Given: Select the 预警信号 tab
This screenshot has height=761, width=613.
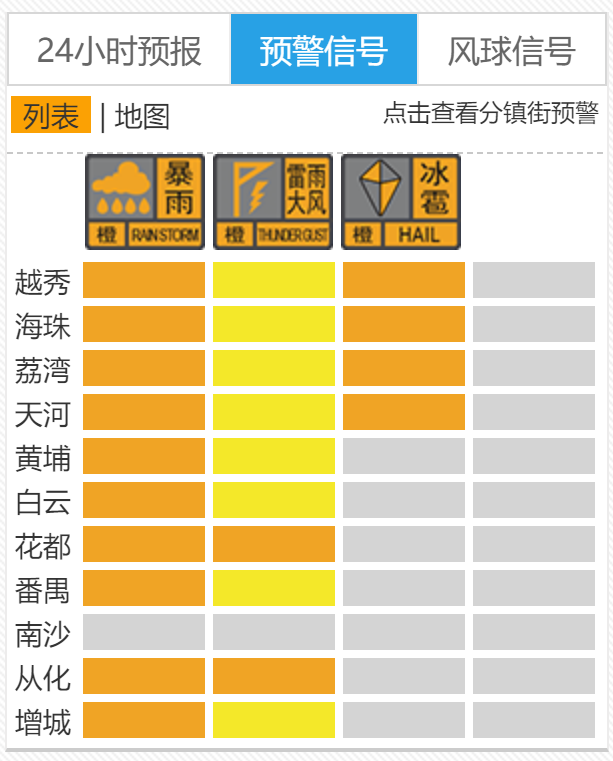Looking at the screenshot, I should pyautogui.click(x=323, y=50).
